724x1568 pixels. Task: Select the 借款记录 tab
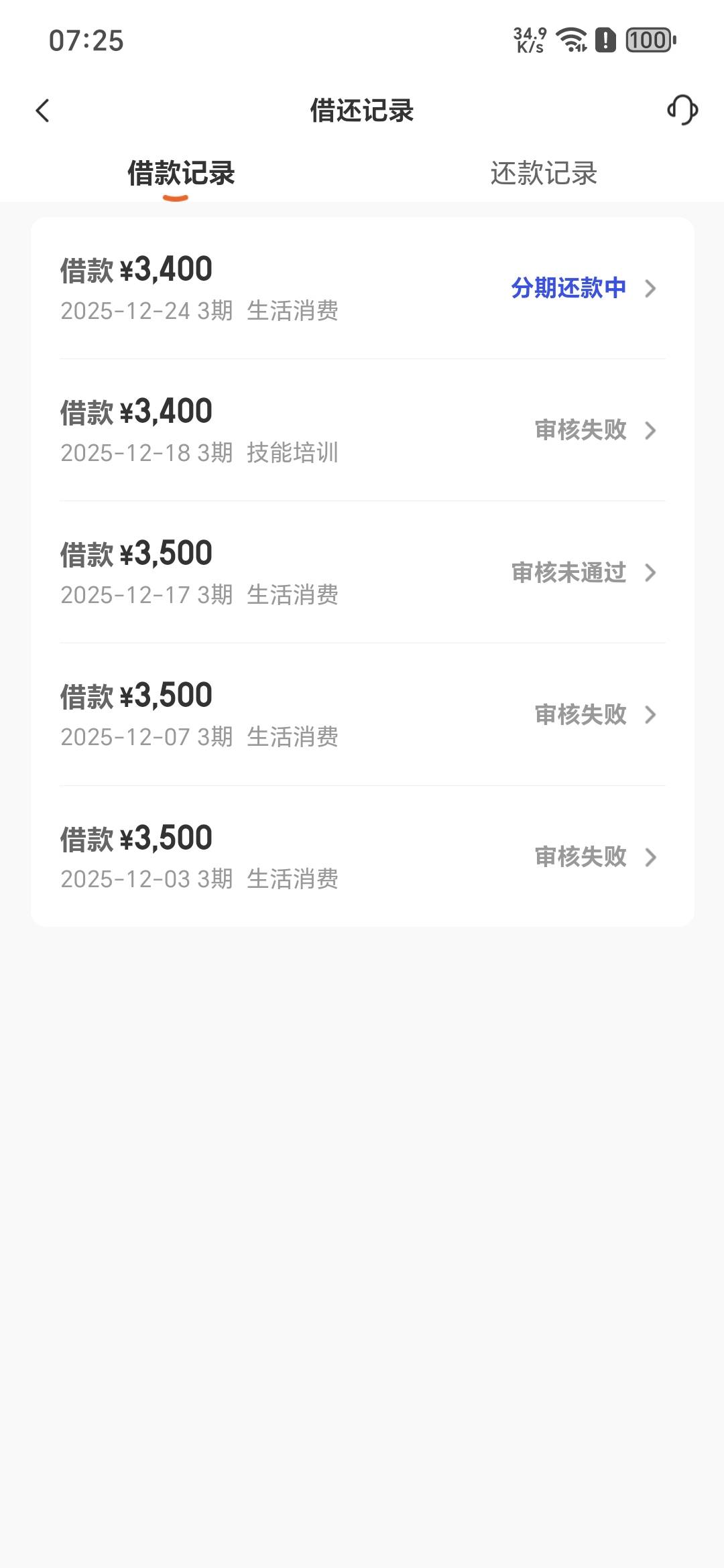(181, 174)
